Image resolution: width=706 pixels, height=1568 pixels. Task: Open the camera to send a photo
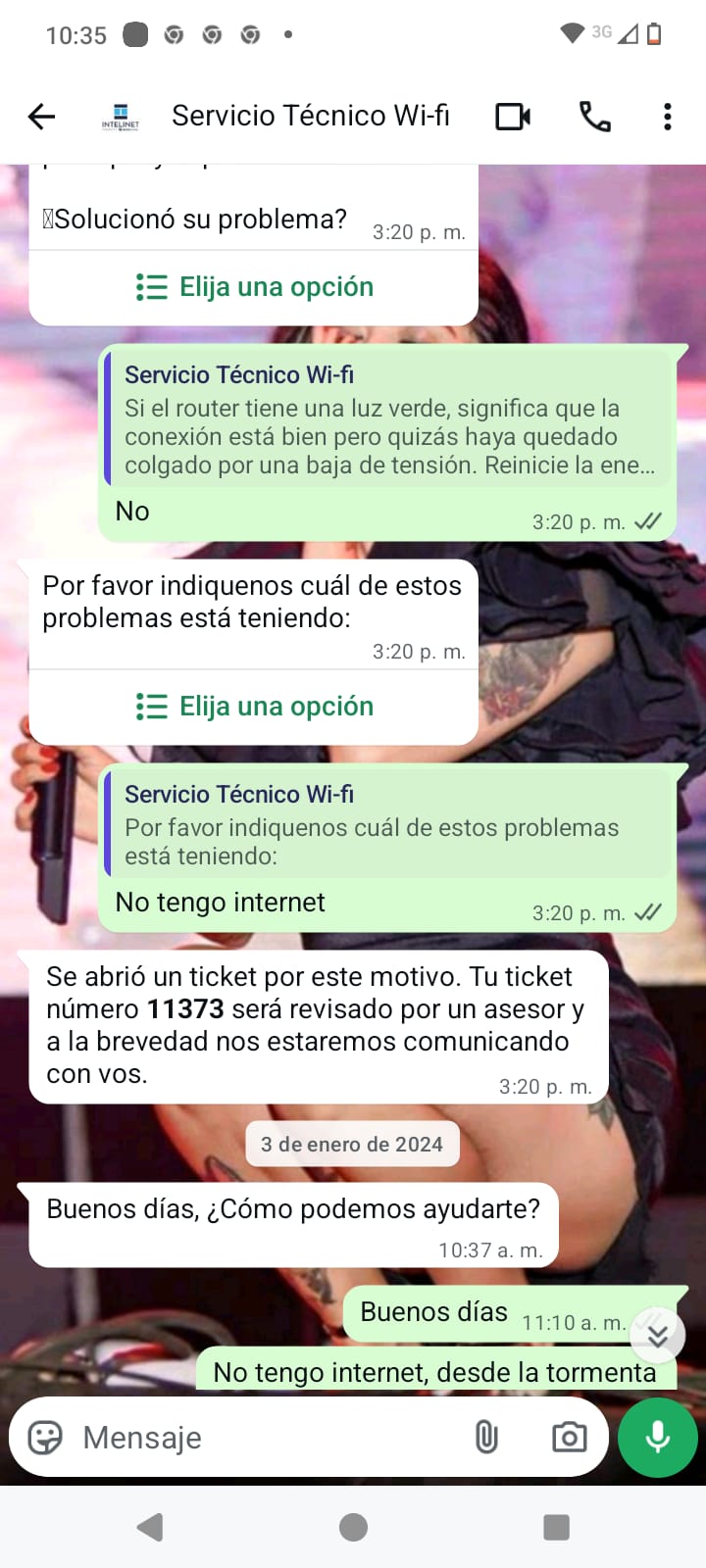tap(569, 1438)
